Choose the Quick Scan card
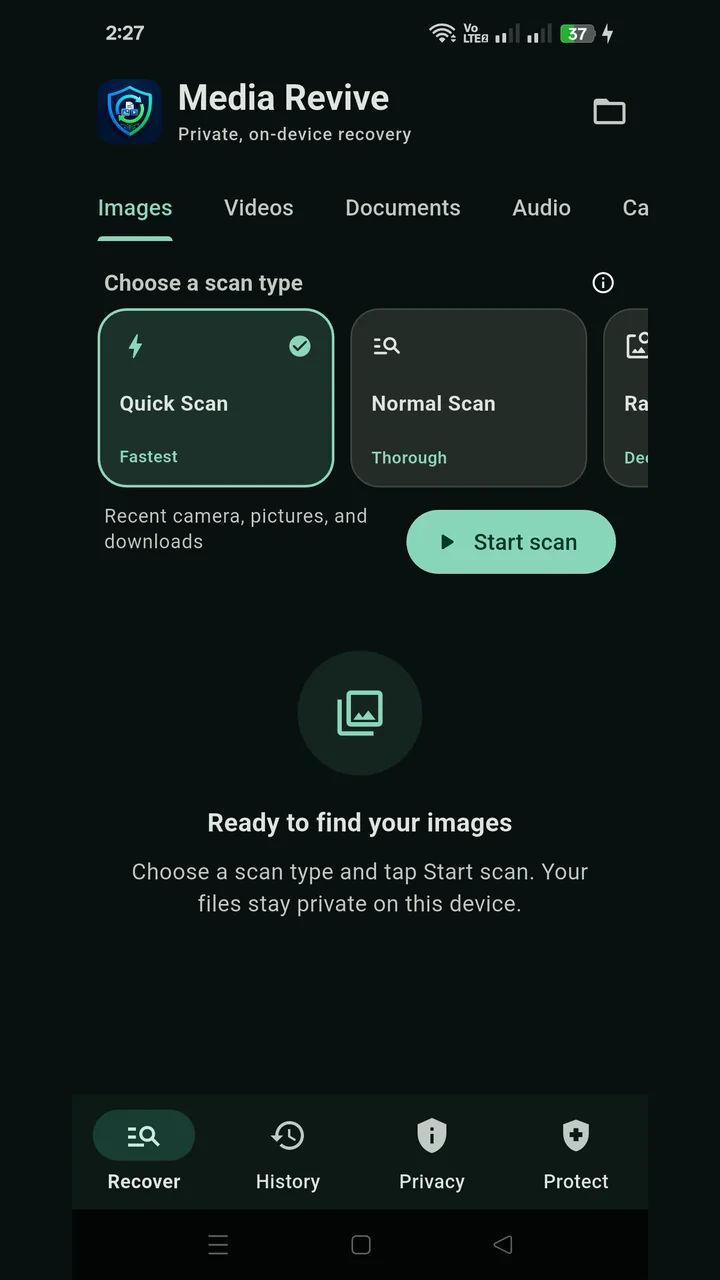720x1280 pixels. pyautogui.click(x=216, y=398)
